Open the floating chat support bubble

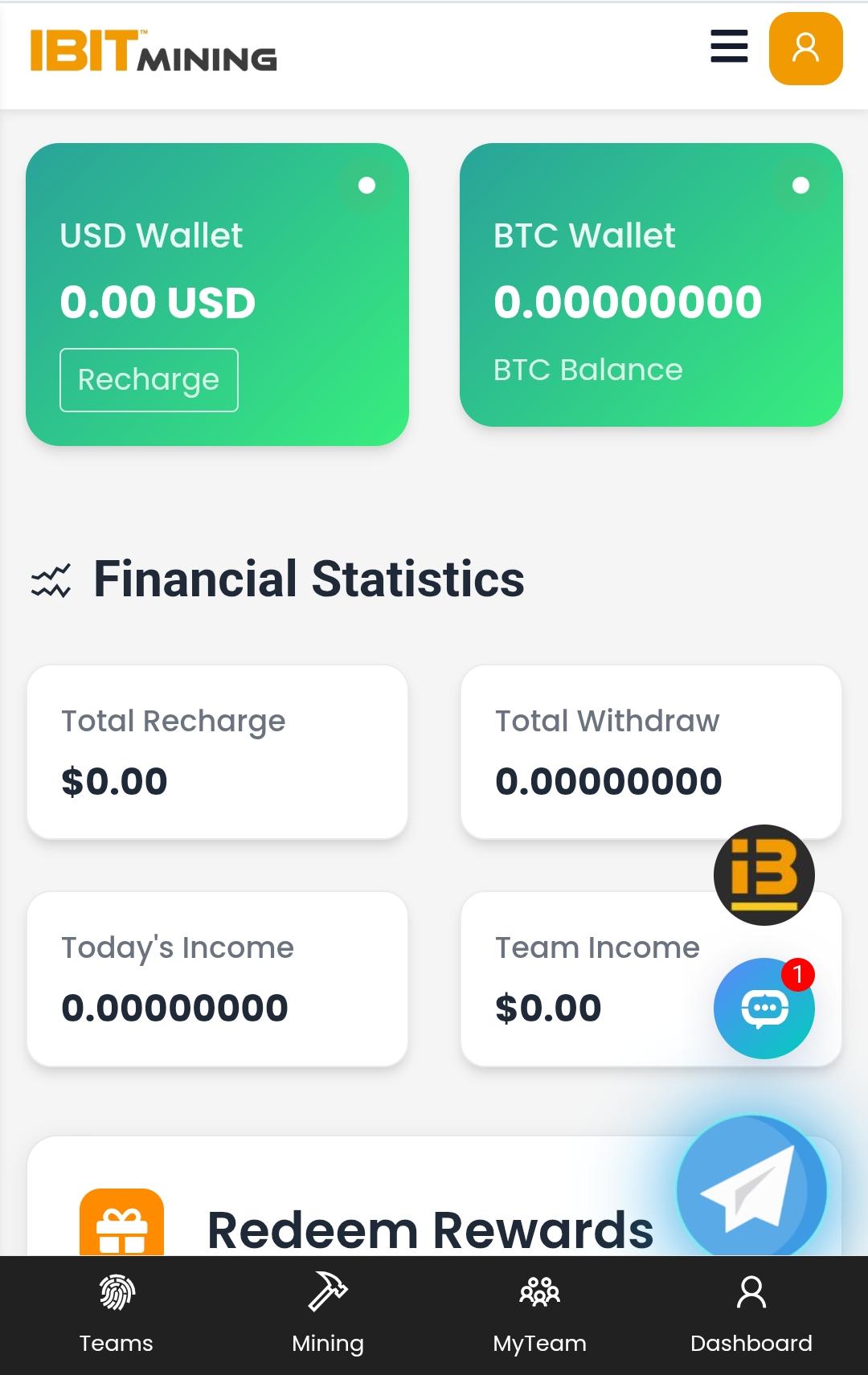pos(764,1009)
